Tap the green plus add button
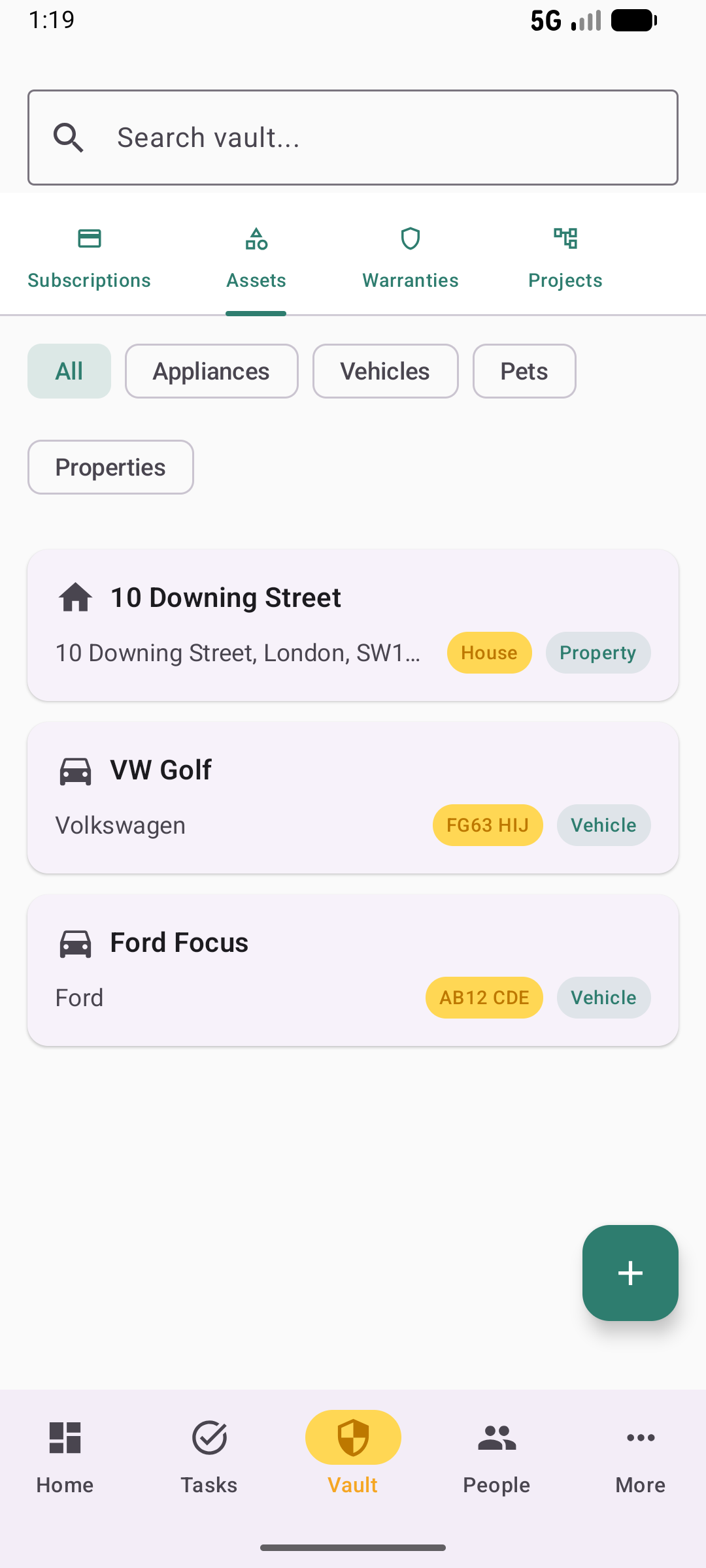Screen dimensions: 706x1568 630,1273
